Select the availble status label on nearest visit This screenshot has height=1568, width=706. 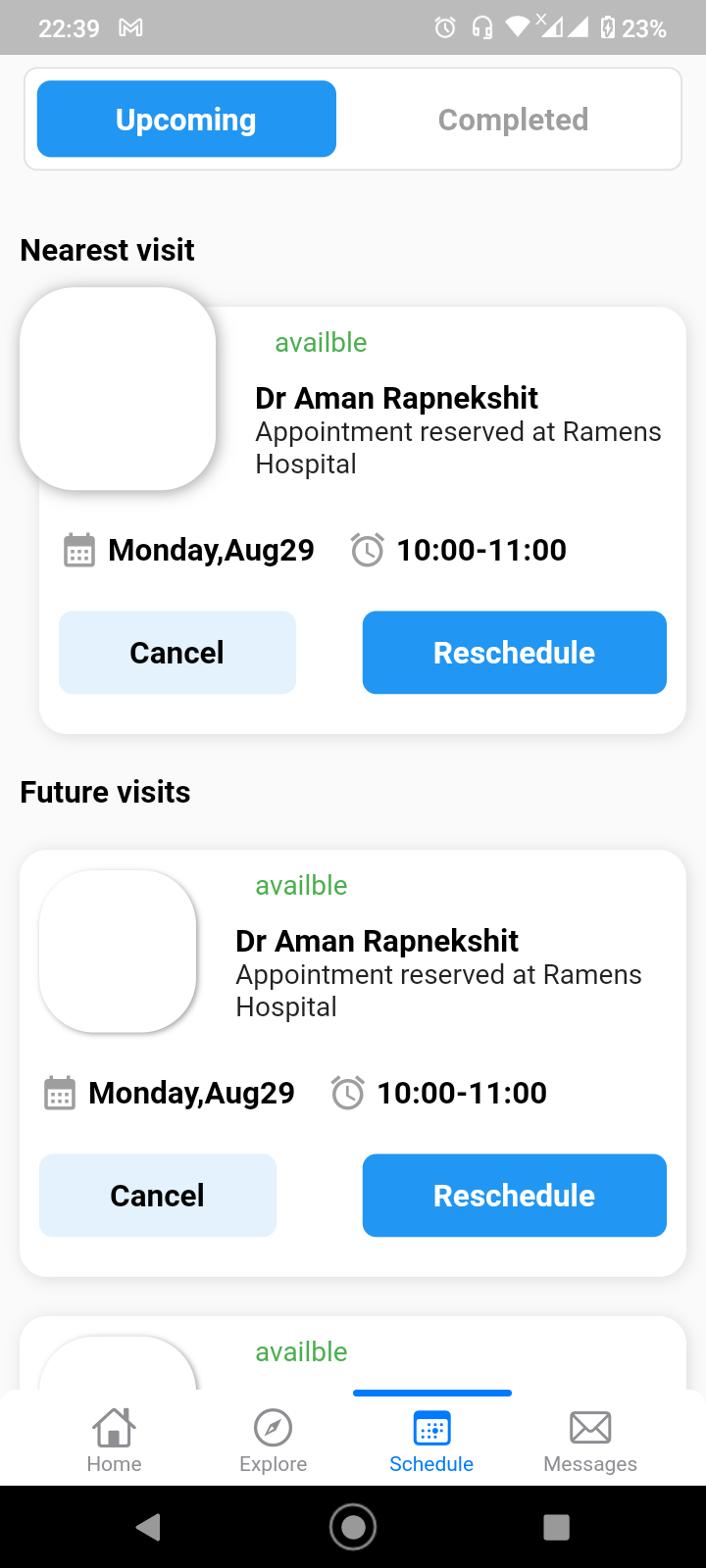point(321,342)
